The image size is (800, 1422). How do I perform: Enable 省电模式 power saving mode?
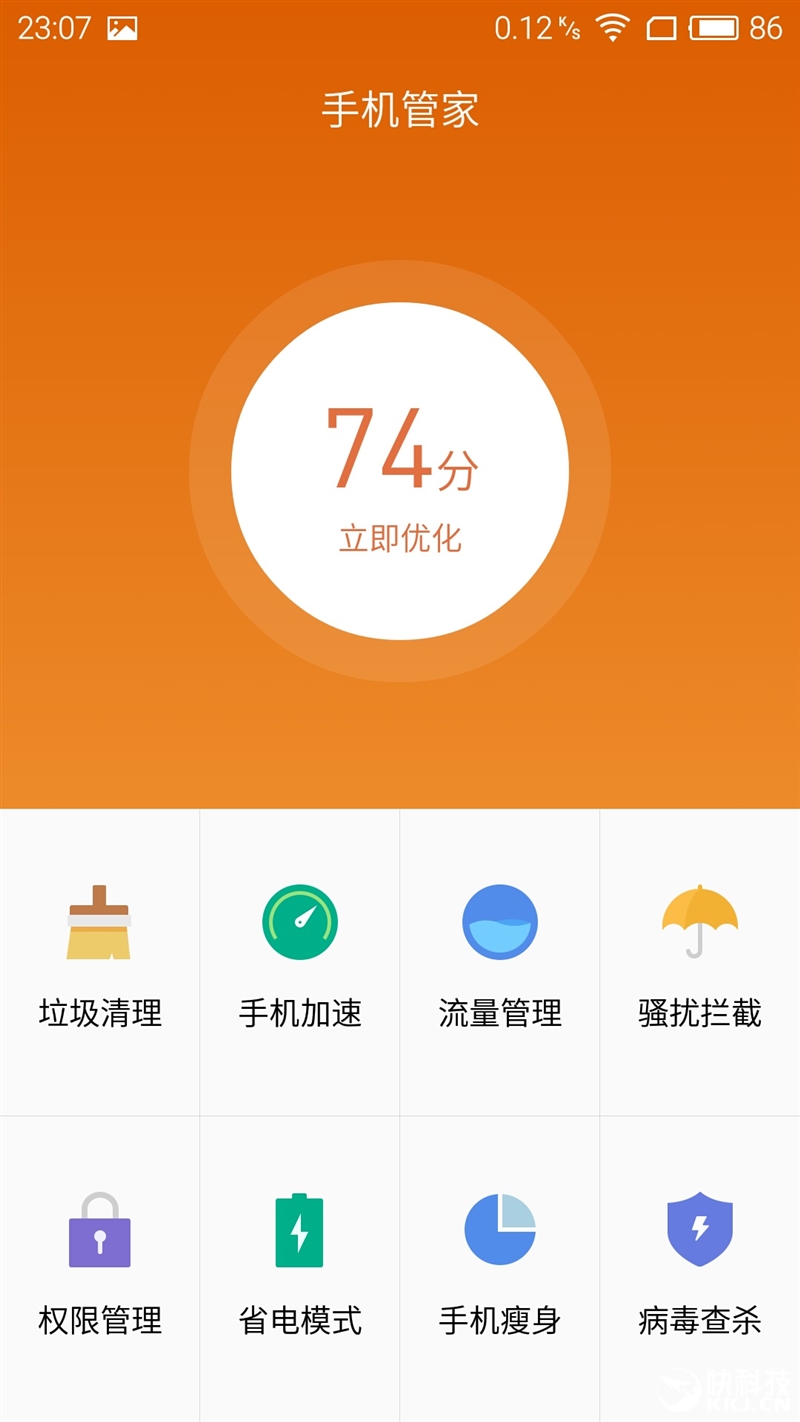pos(299,1270)
